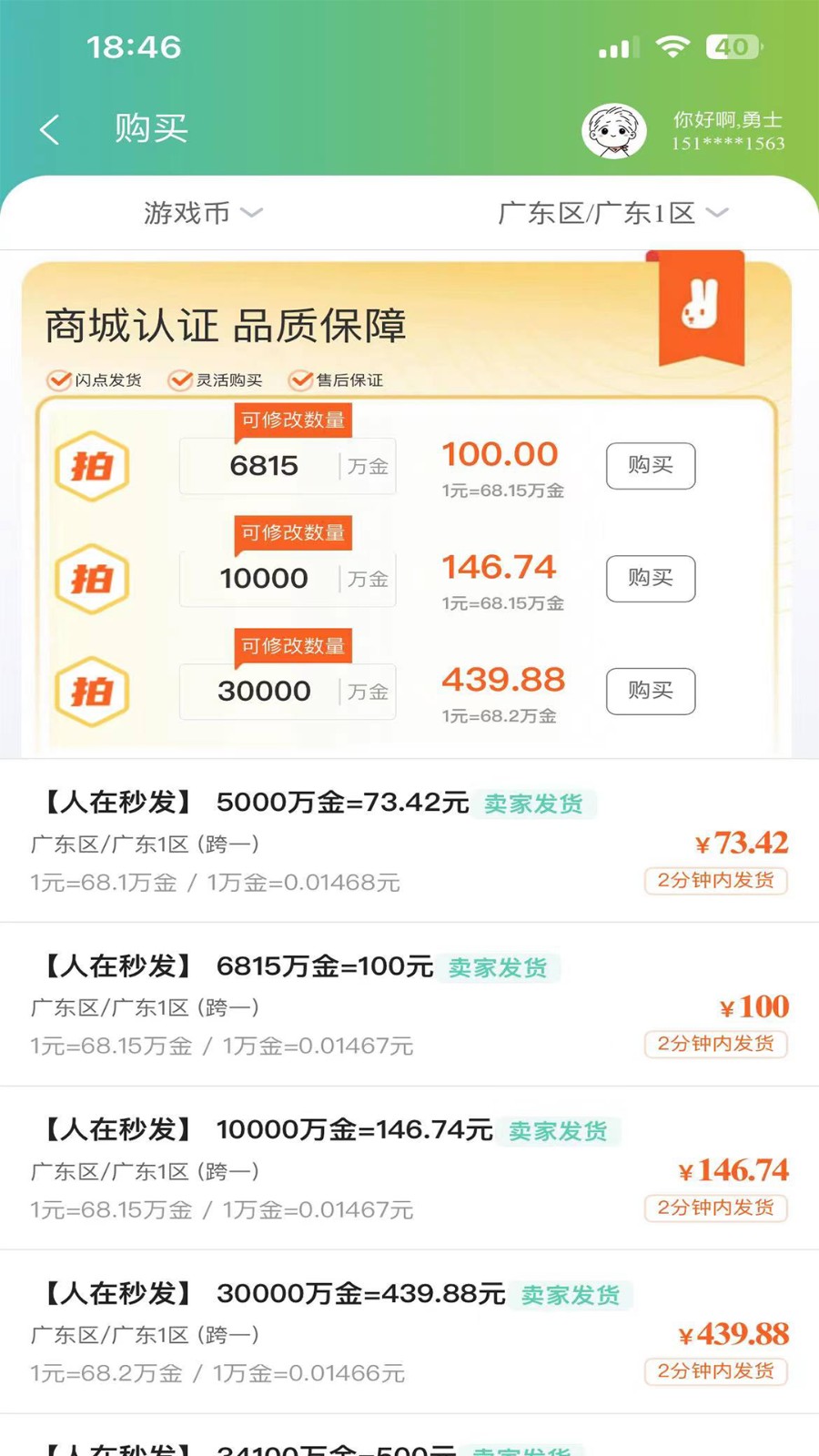Viewport: 819px width, 1456px height.
Task: Click the 拍 hexagon icon beside 10000
Action: [x=92, y=580]
